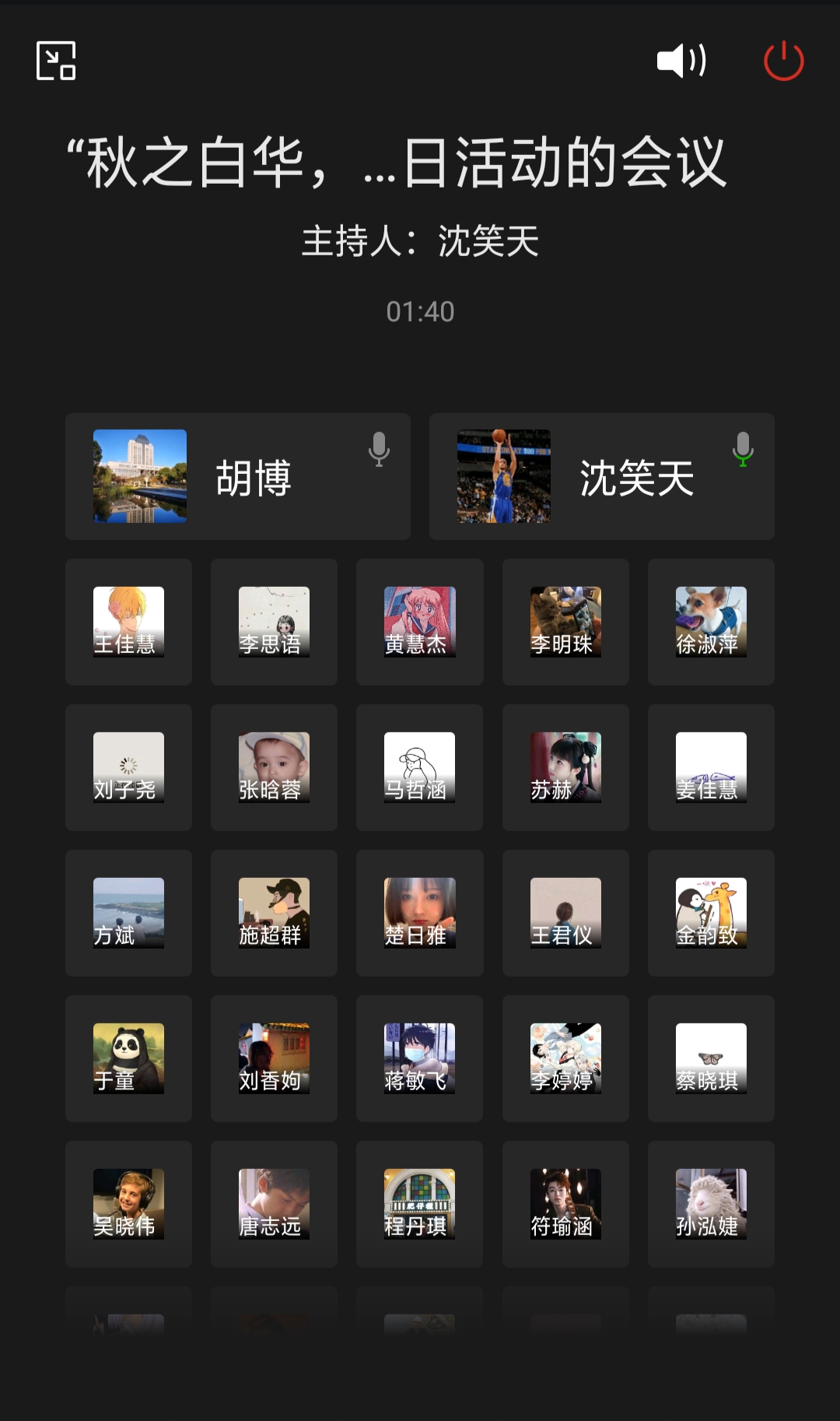Open participant 吴晓伟
This screenshot has width=840, height=1421.
coord(128,1204)
